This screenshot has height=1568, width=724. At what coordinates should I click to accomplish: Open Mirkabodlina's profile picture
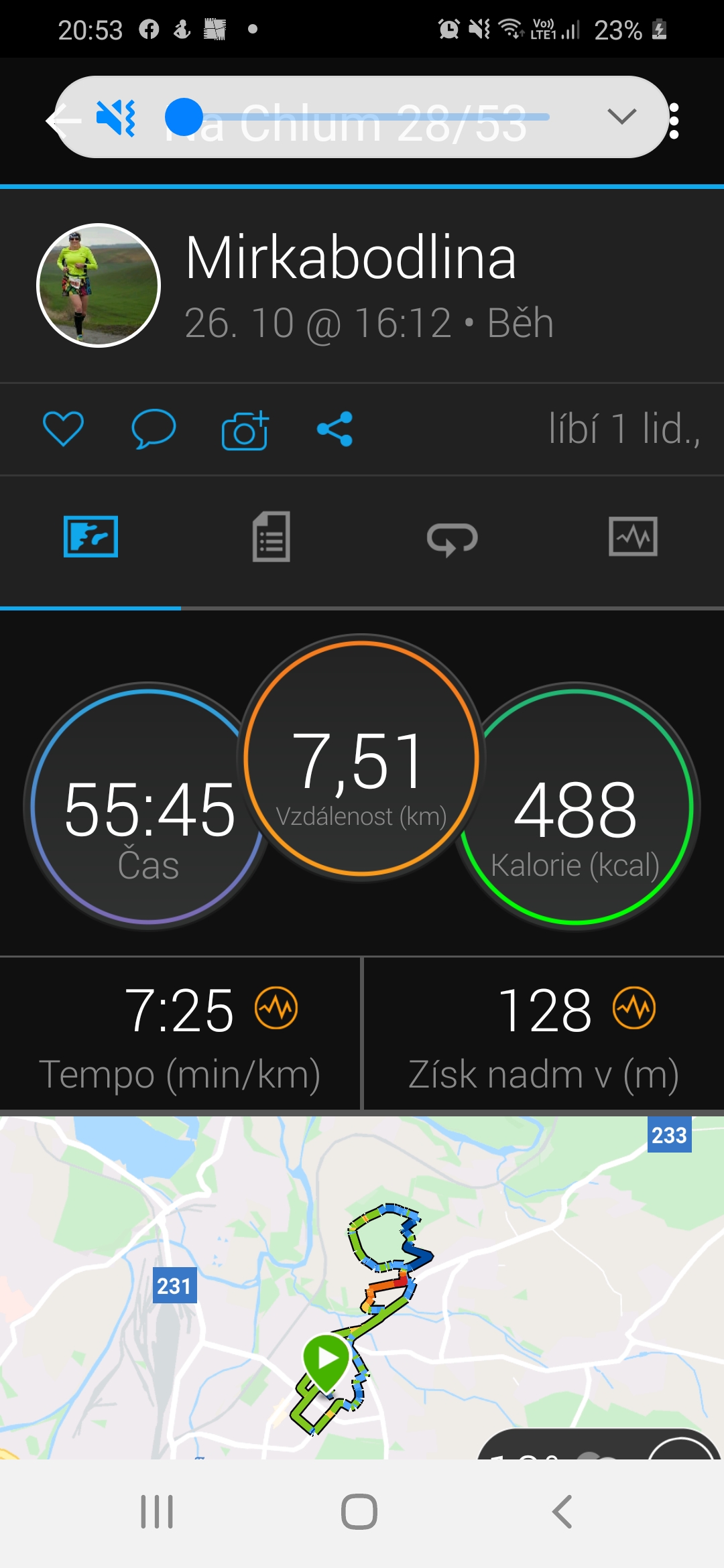click(99, 285)
